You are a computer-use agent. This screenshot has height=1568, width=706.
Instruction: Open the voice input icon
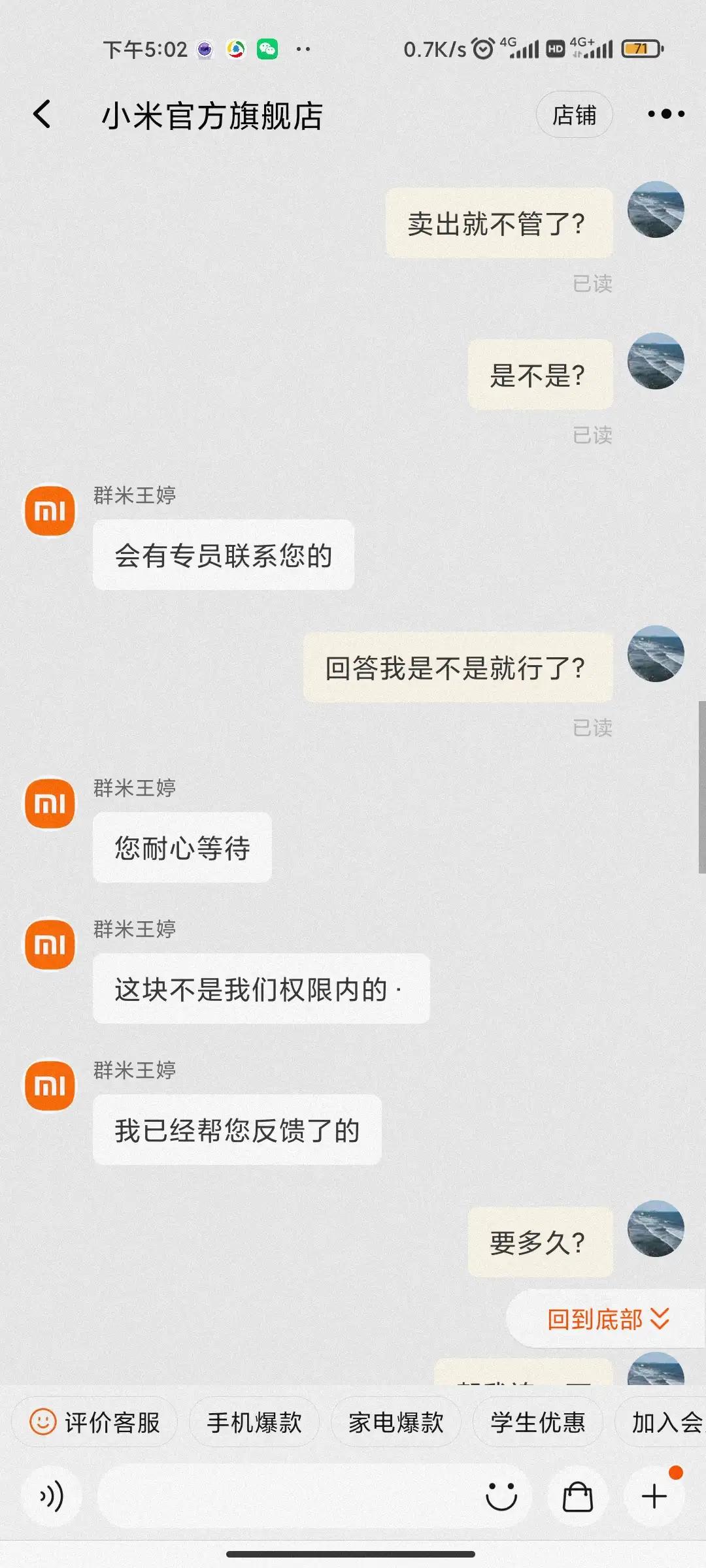pos(52,1495)
